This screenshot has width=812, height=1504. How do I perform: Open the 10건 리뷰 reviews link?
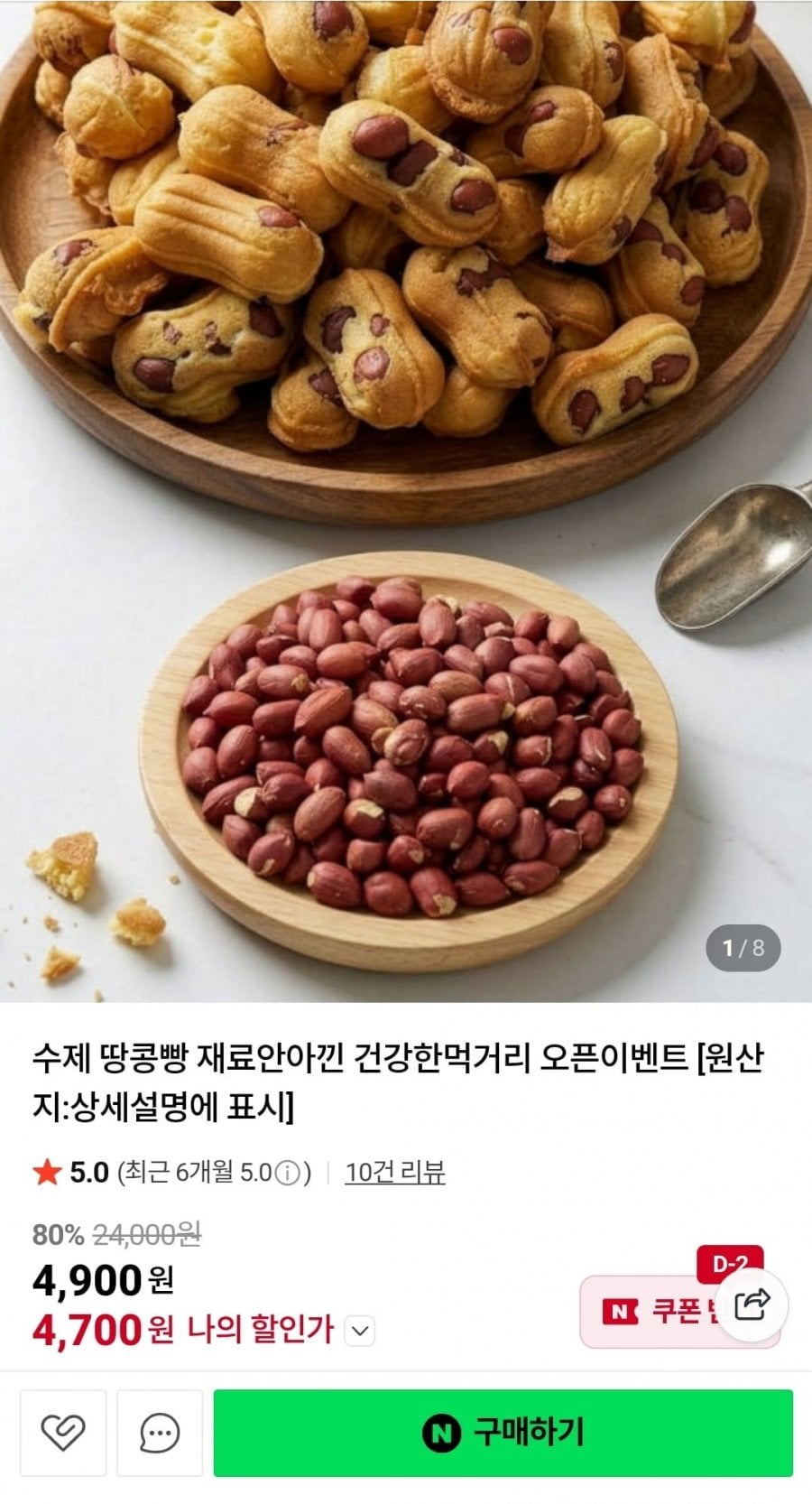(395, 1173)
